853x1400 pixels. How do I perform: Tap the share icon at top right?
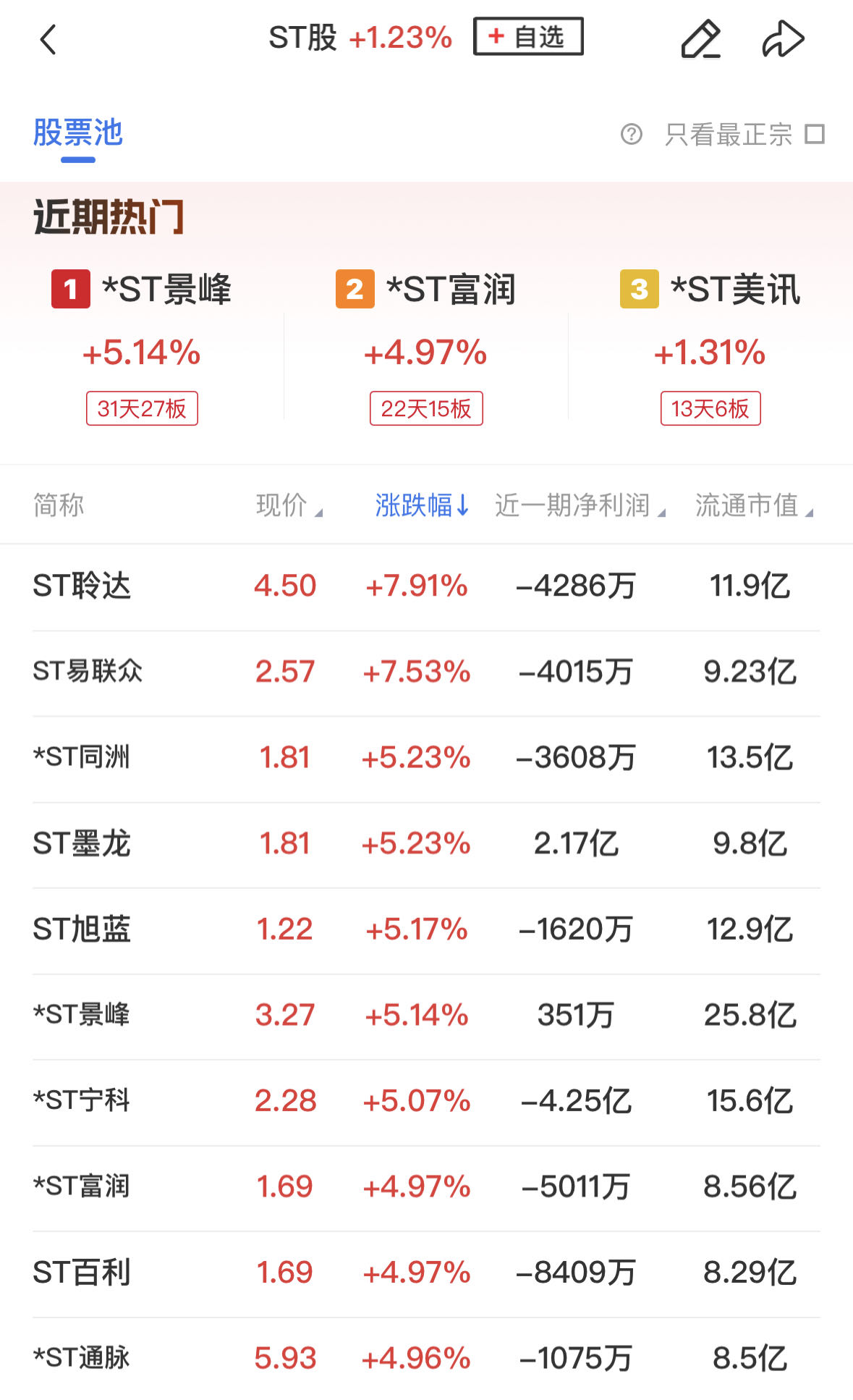[784, 40]
